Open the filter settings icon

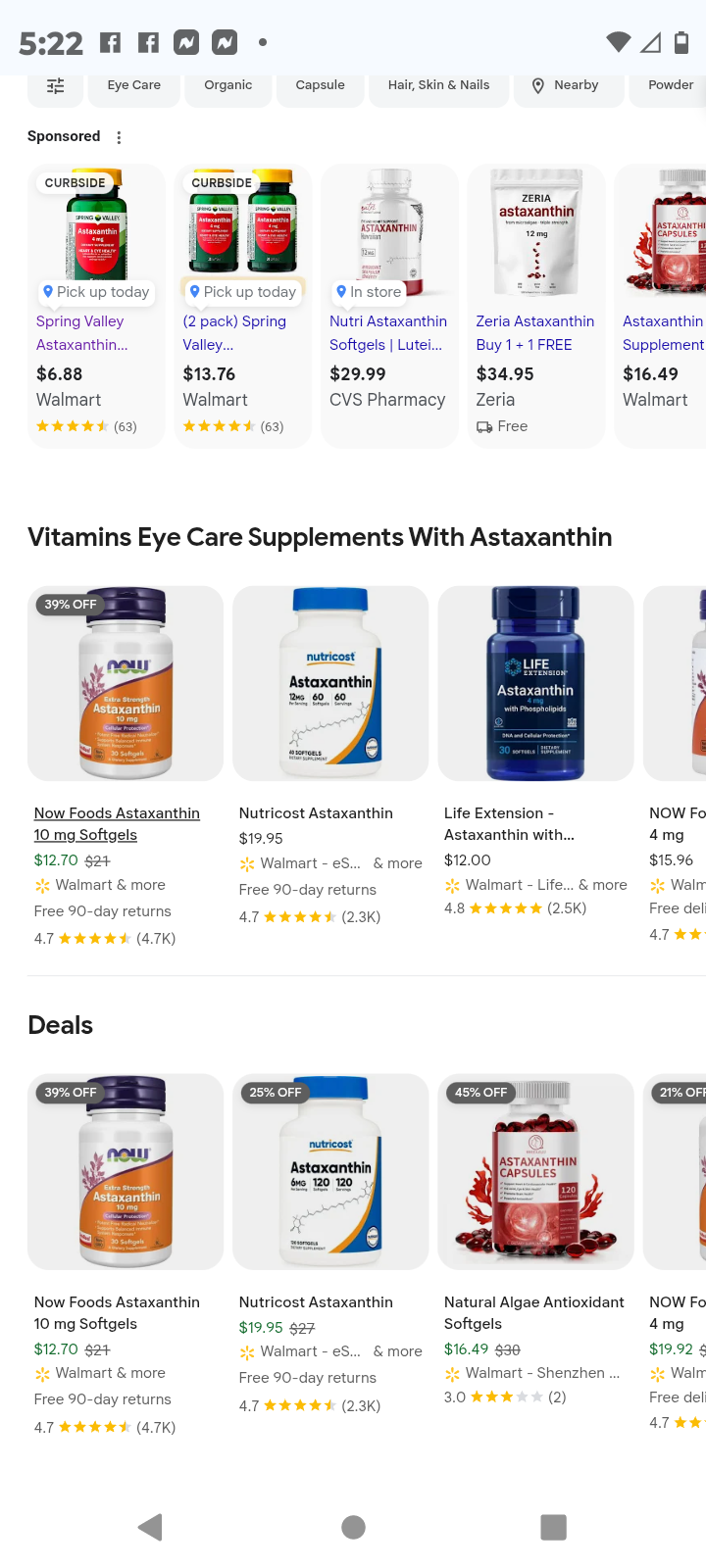56,86
